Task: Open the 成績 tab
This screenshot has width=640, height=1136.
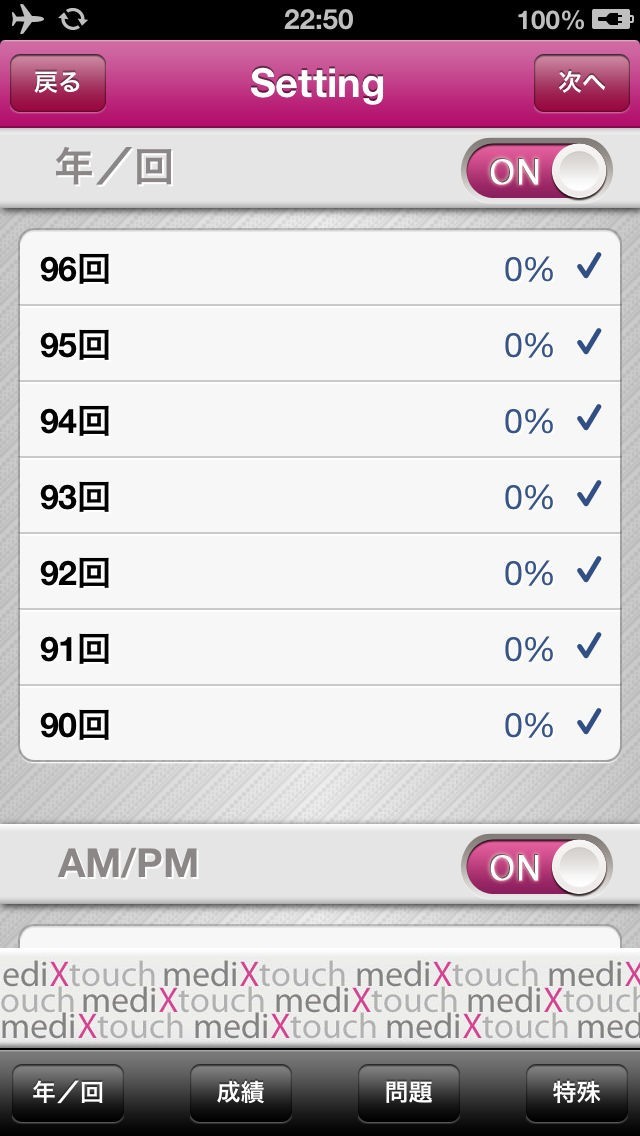Action: tap(240, 1092)
